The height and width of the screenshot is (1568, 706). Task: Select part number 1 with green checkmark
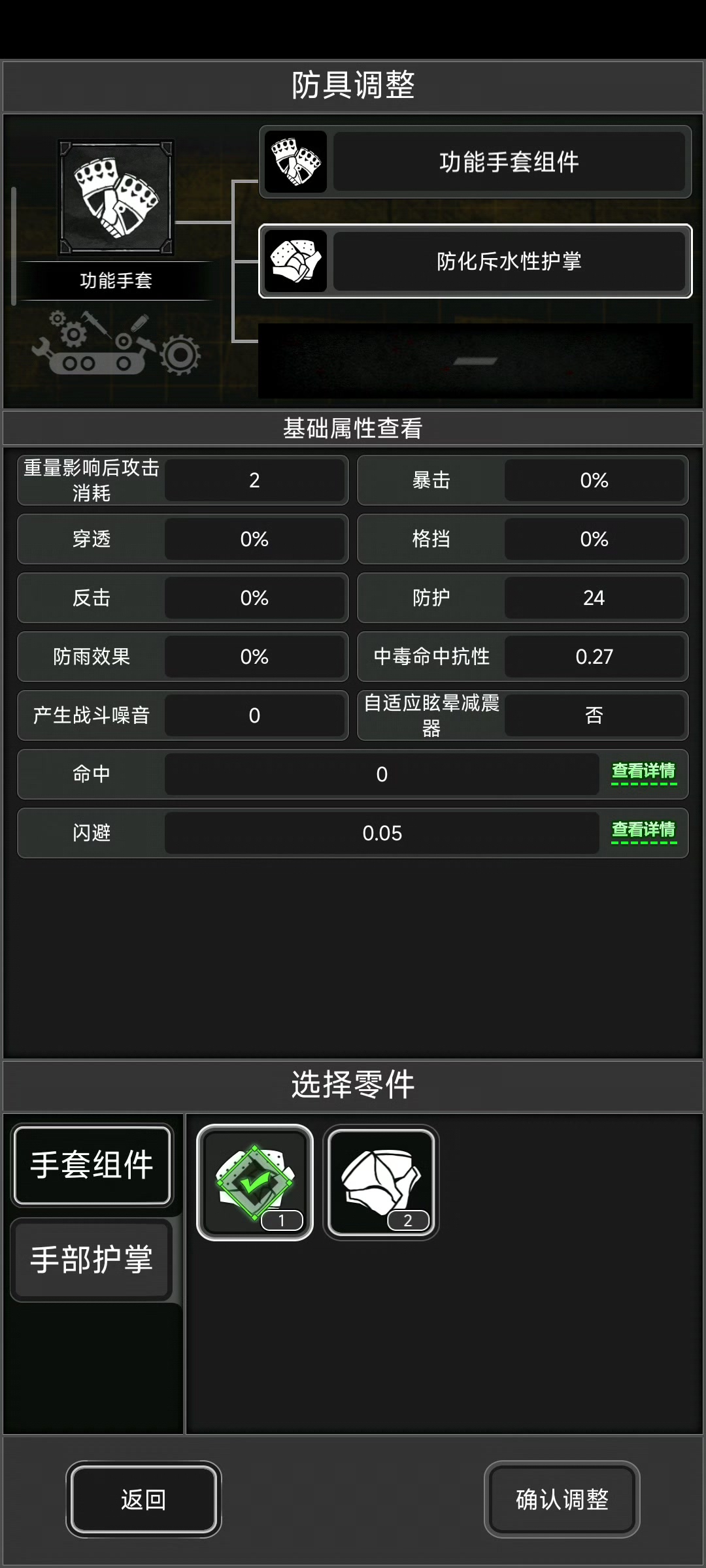point(255,1182)
